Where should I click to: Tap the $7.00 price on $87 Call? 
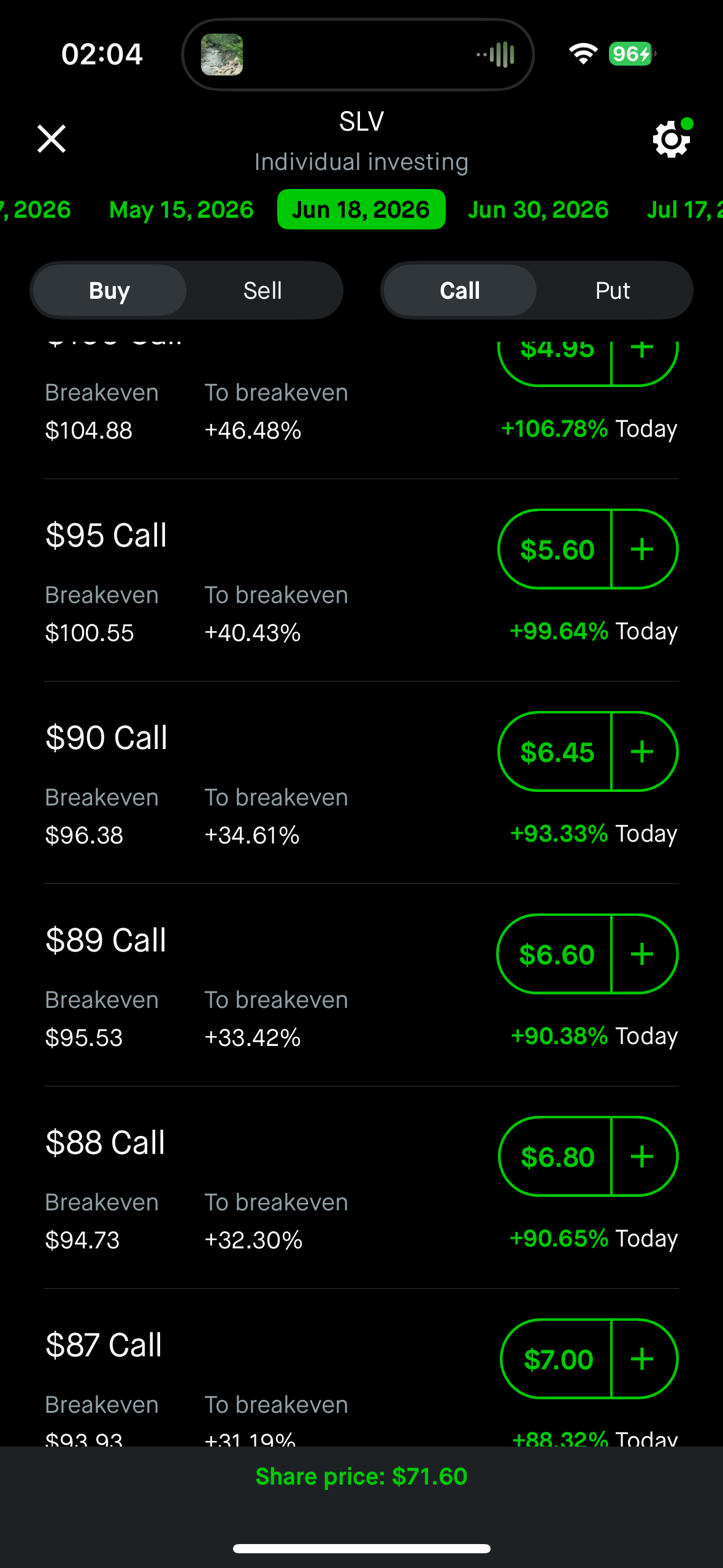[x=558, y=1359]
